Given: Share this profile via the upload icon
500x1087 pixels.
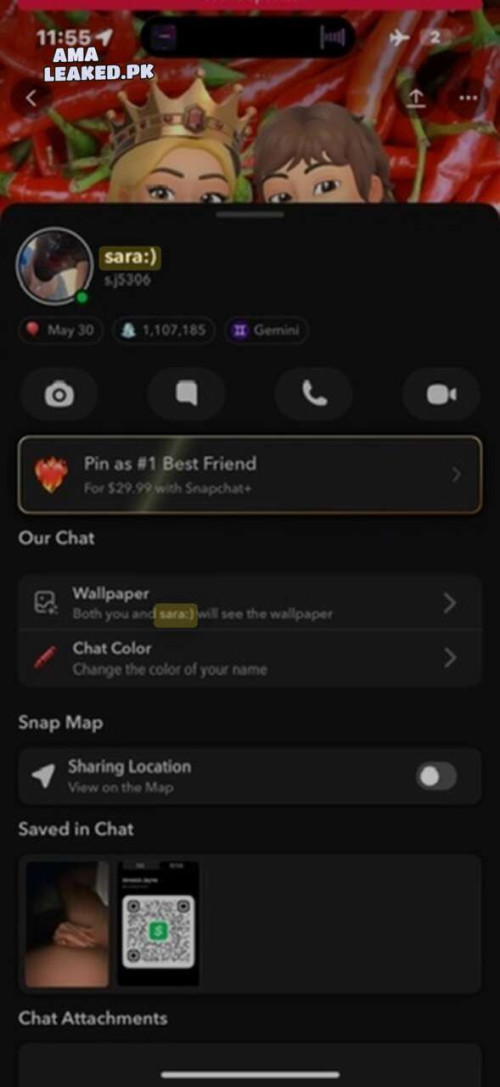Looking at the screenshot, I should tap(415, 98).
